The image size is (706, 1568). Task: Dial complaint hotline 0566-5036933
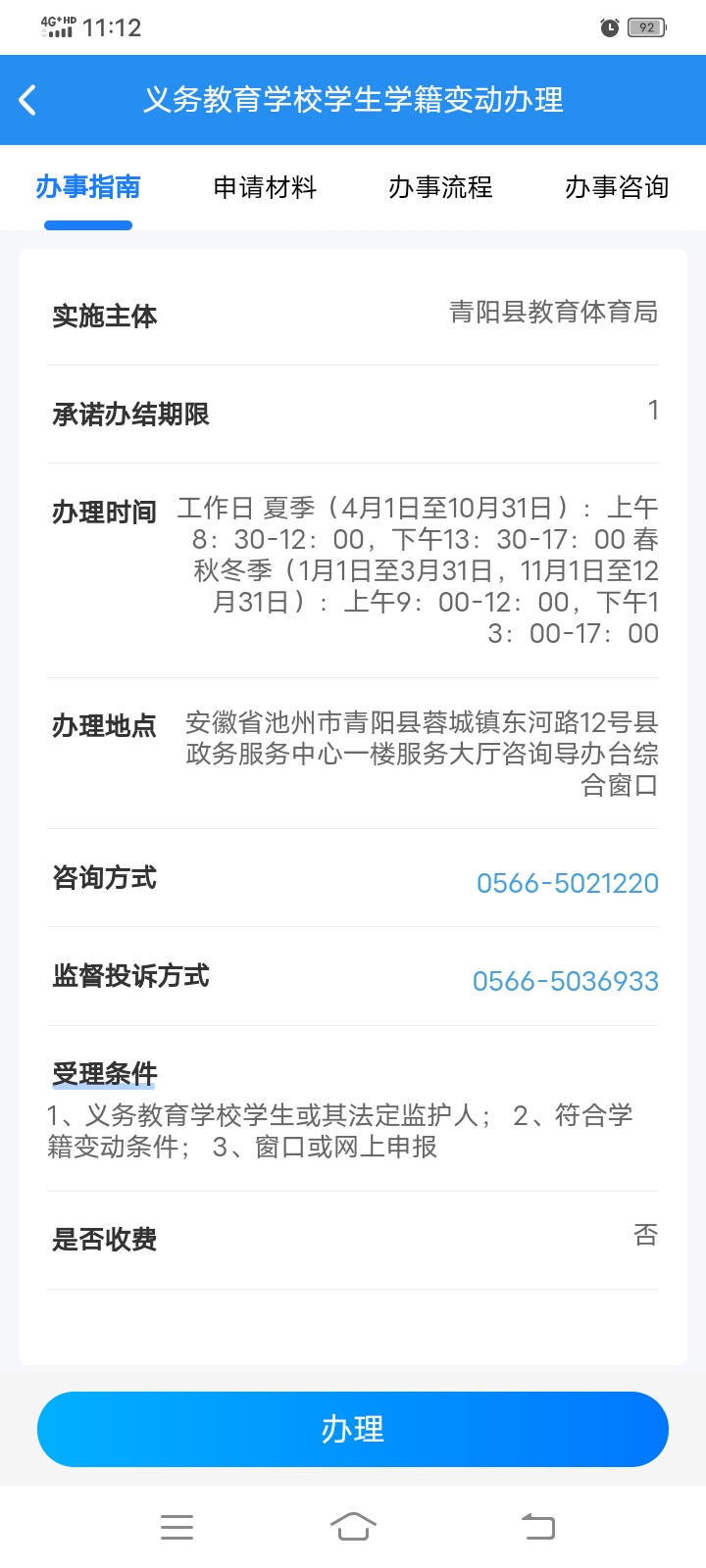click(x=565, y=981)
